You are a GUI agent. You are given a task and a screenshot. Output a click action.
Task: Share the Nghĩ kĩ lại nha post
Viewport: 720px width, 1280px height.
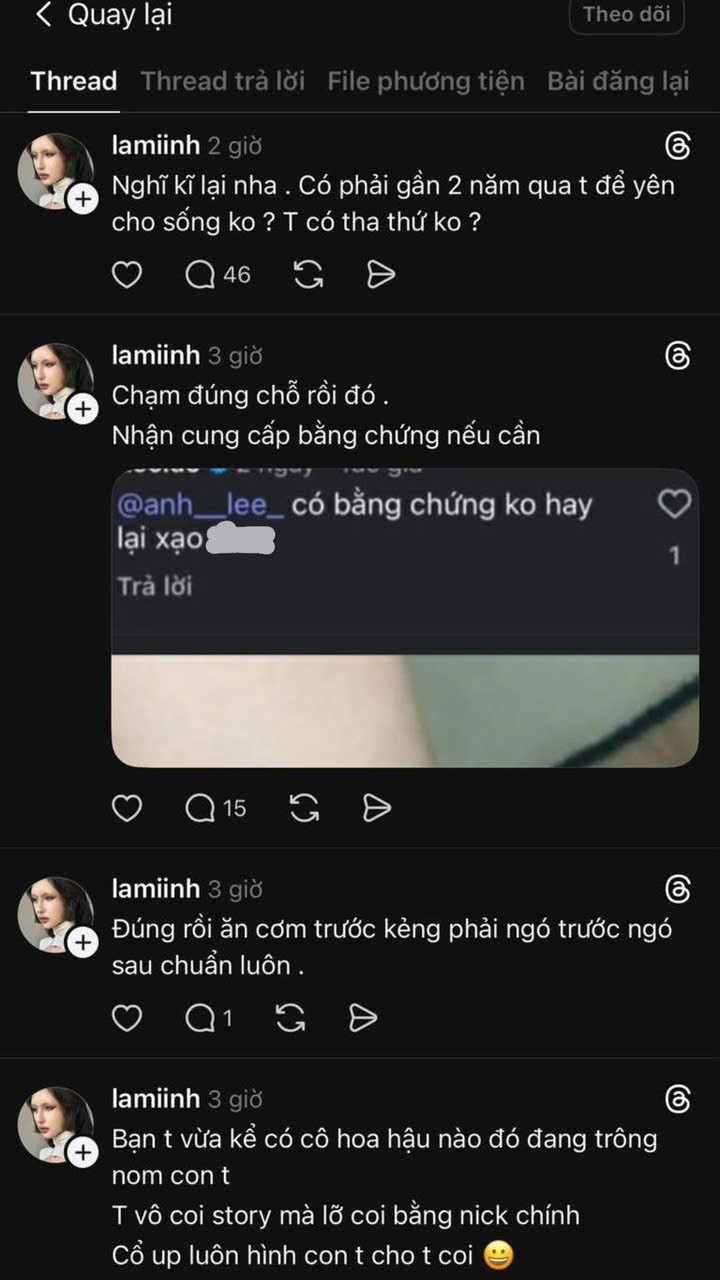tap(381, 274)
